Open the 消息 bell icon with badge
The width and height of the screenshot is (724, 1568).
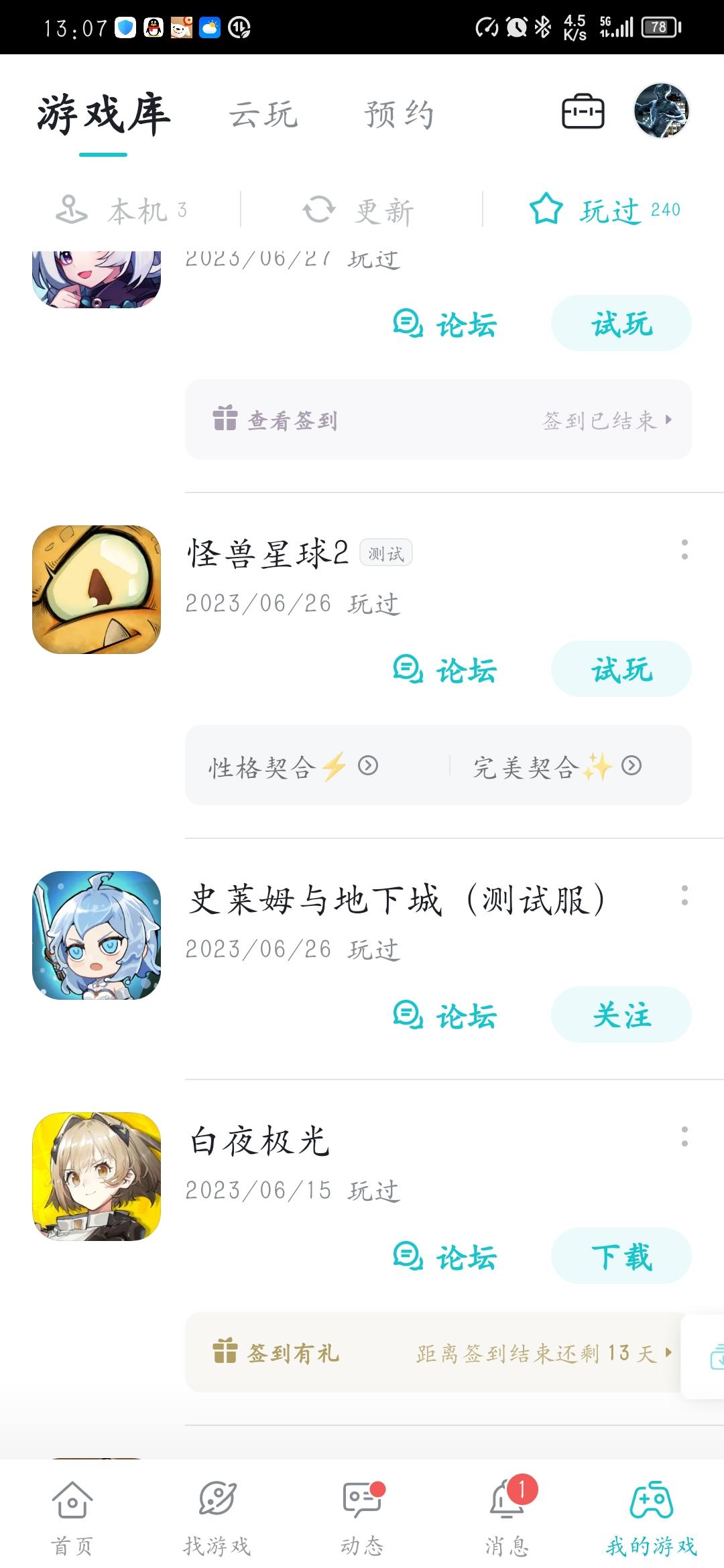507,1501
